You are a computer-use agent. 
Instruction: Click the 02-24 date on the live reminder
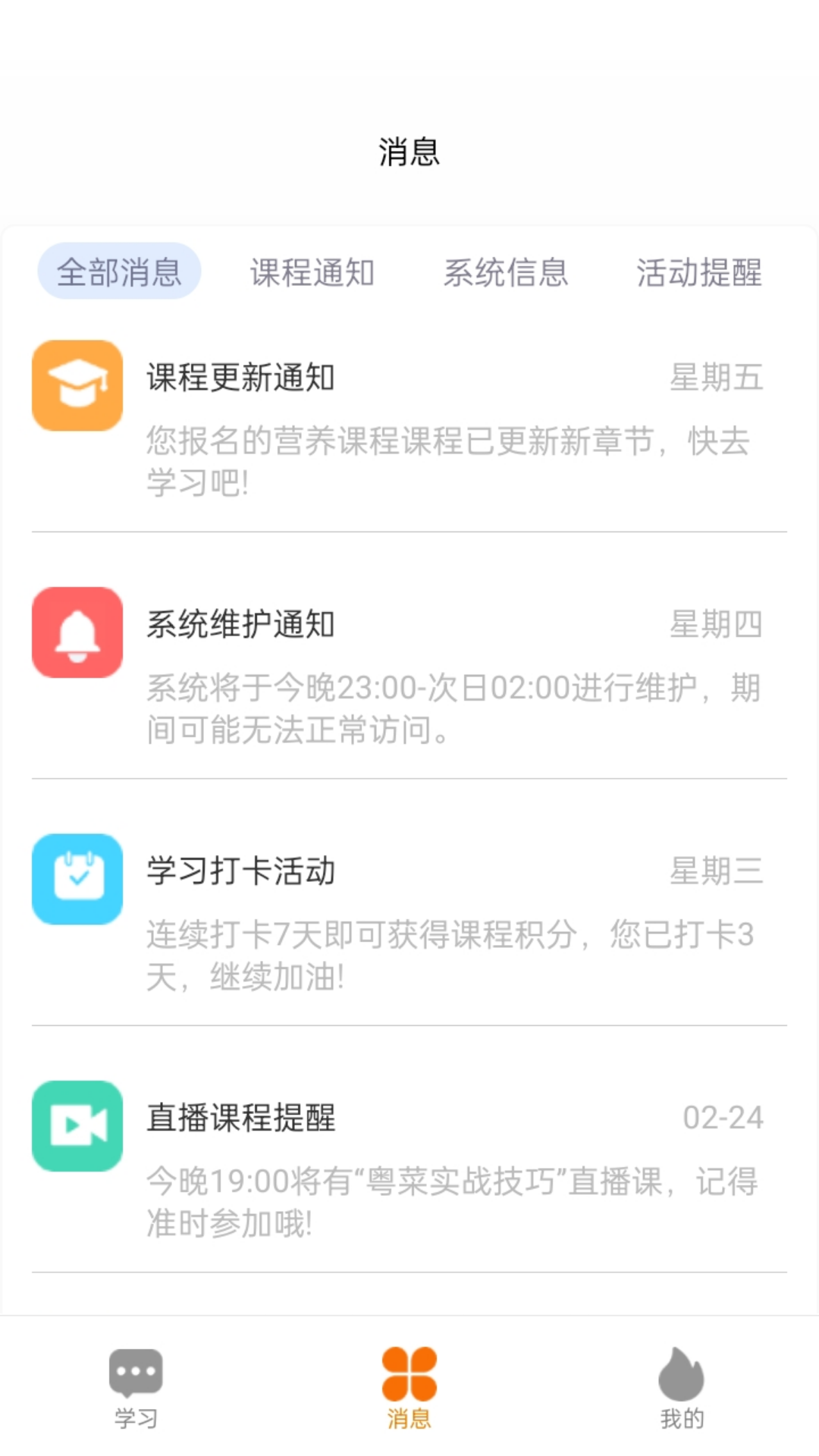pos(723,1116)
